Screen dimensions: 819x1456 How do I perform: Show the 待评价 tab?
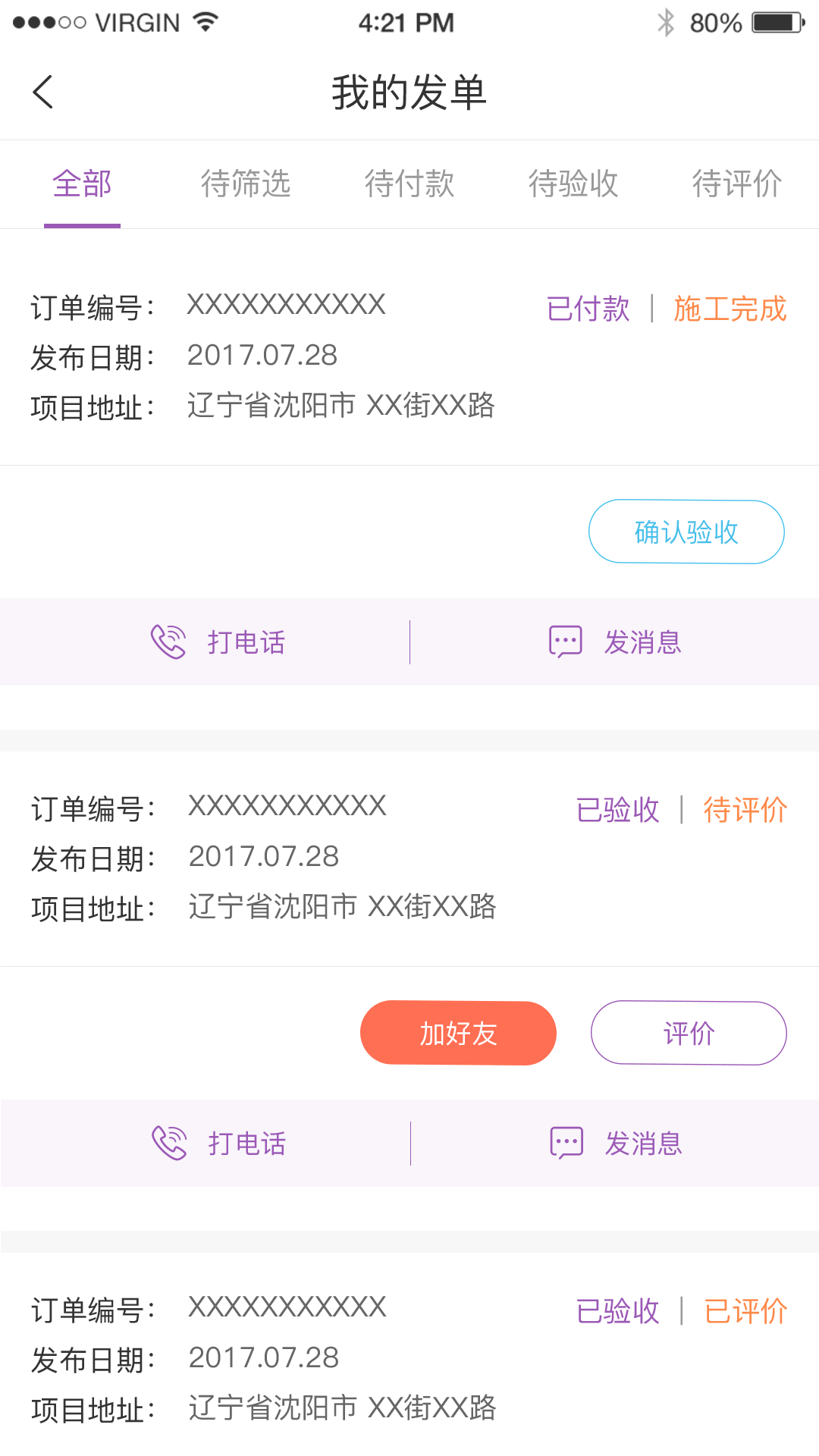pos(736,184)
